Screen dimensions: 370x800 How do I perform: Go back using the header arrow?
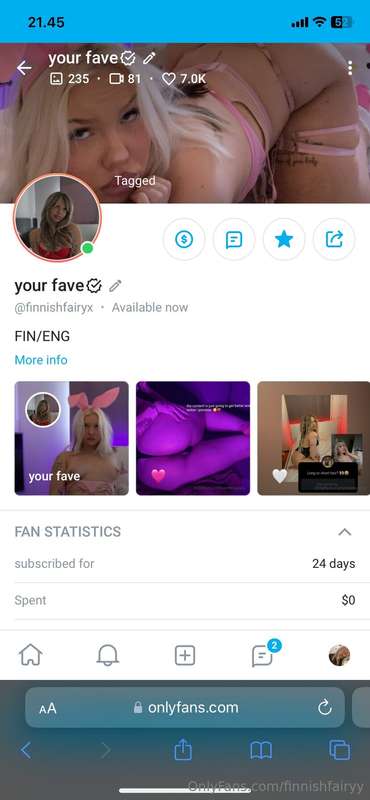[24, 68]
